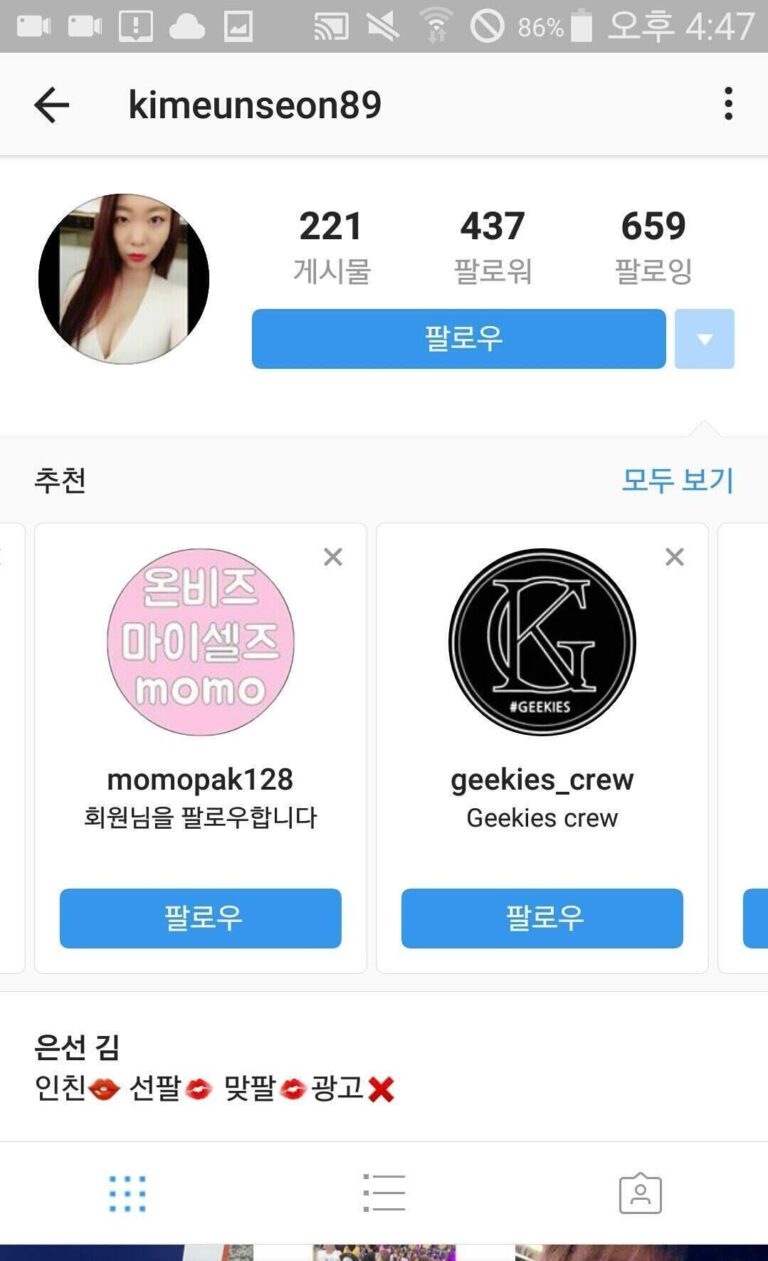
Task: Tap kimeunseon89's profile photo
Action: point(124,279)
